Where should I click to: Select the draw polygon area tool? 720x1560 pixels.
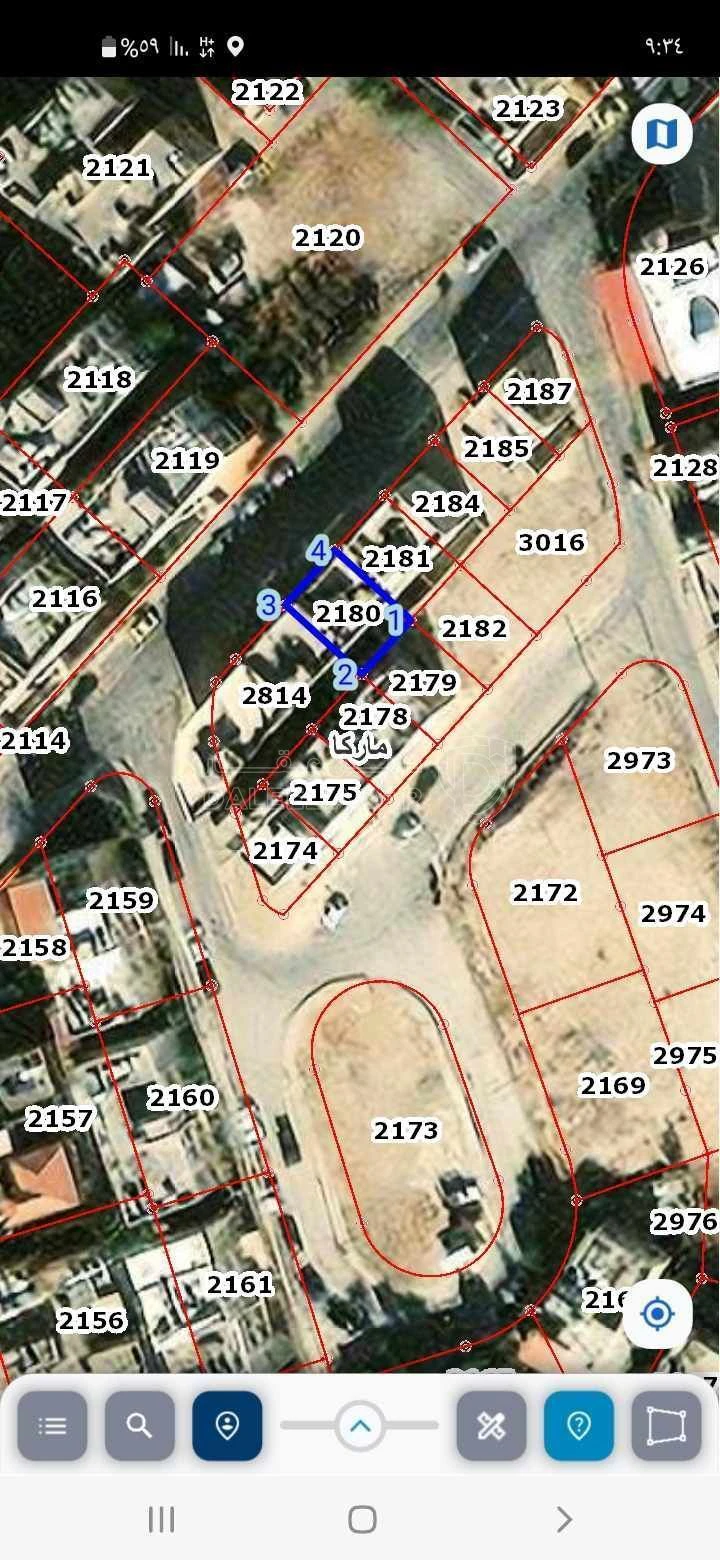(666, 1426)
